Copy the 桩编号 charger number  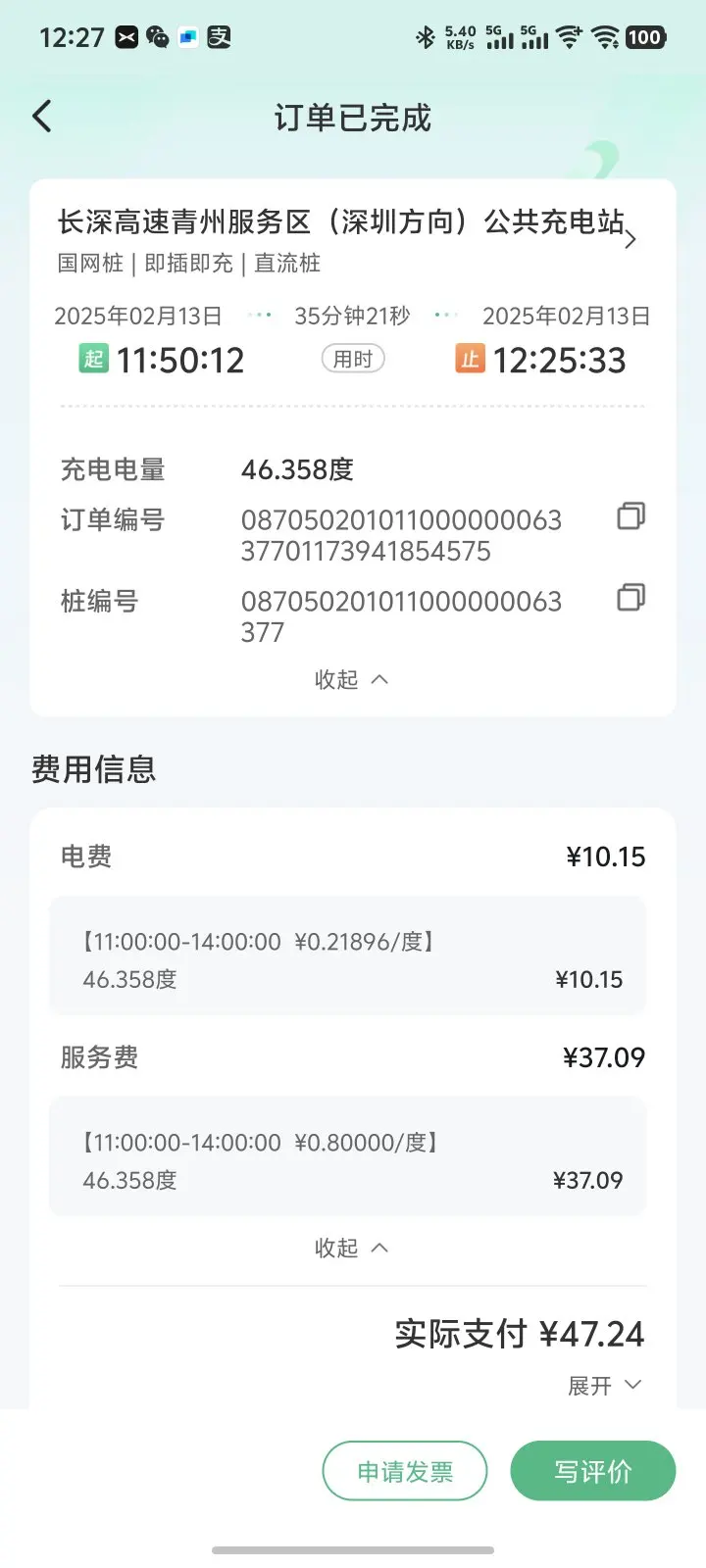(630, 598)
